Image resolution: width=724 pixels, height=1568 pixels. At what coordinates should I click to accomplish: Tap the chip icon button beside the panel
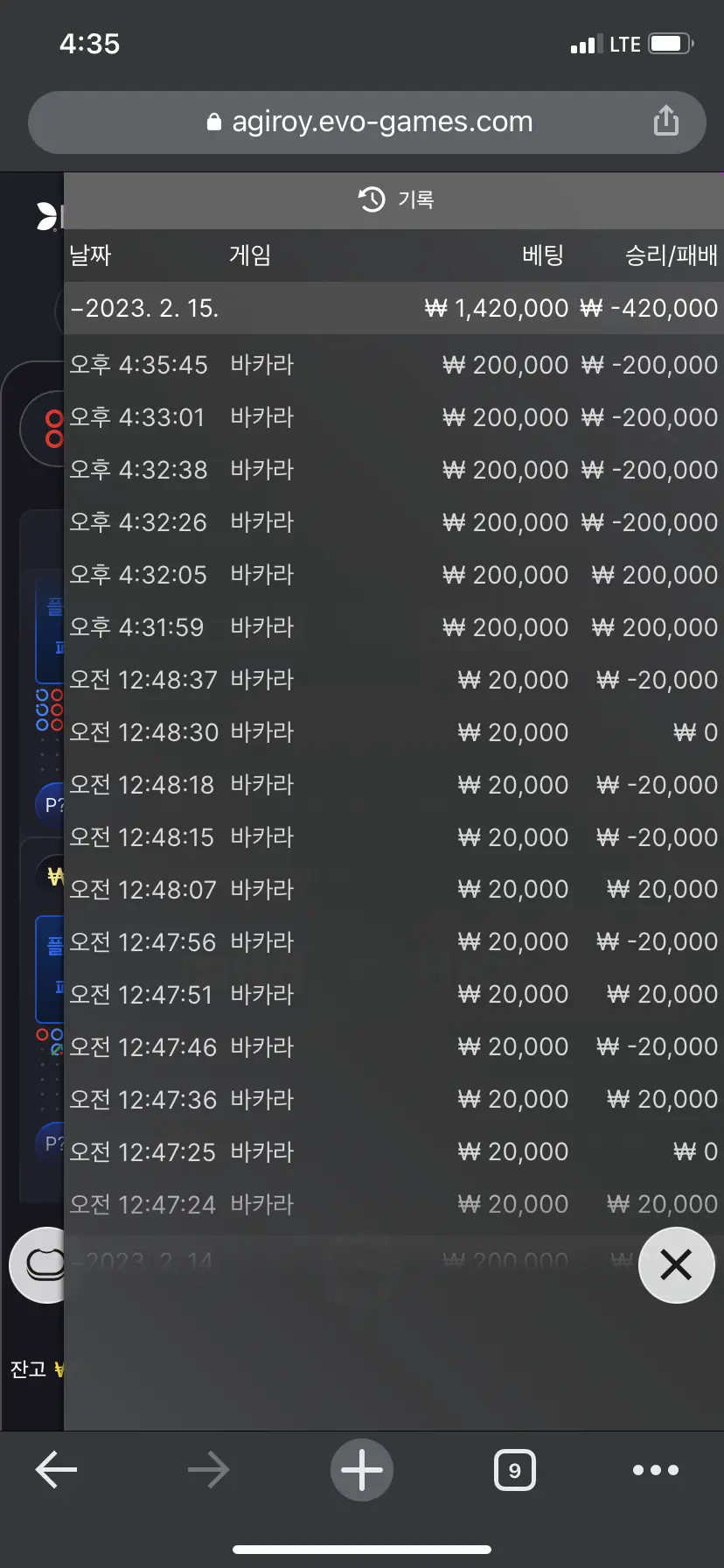[x=38, y=1264]
